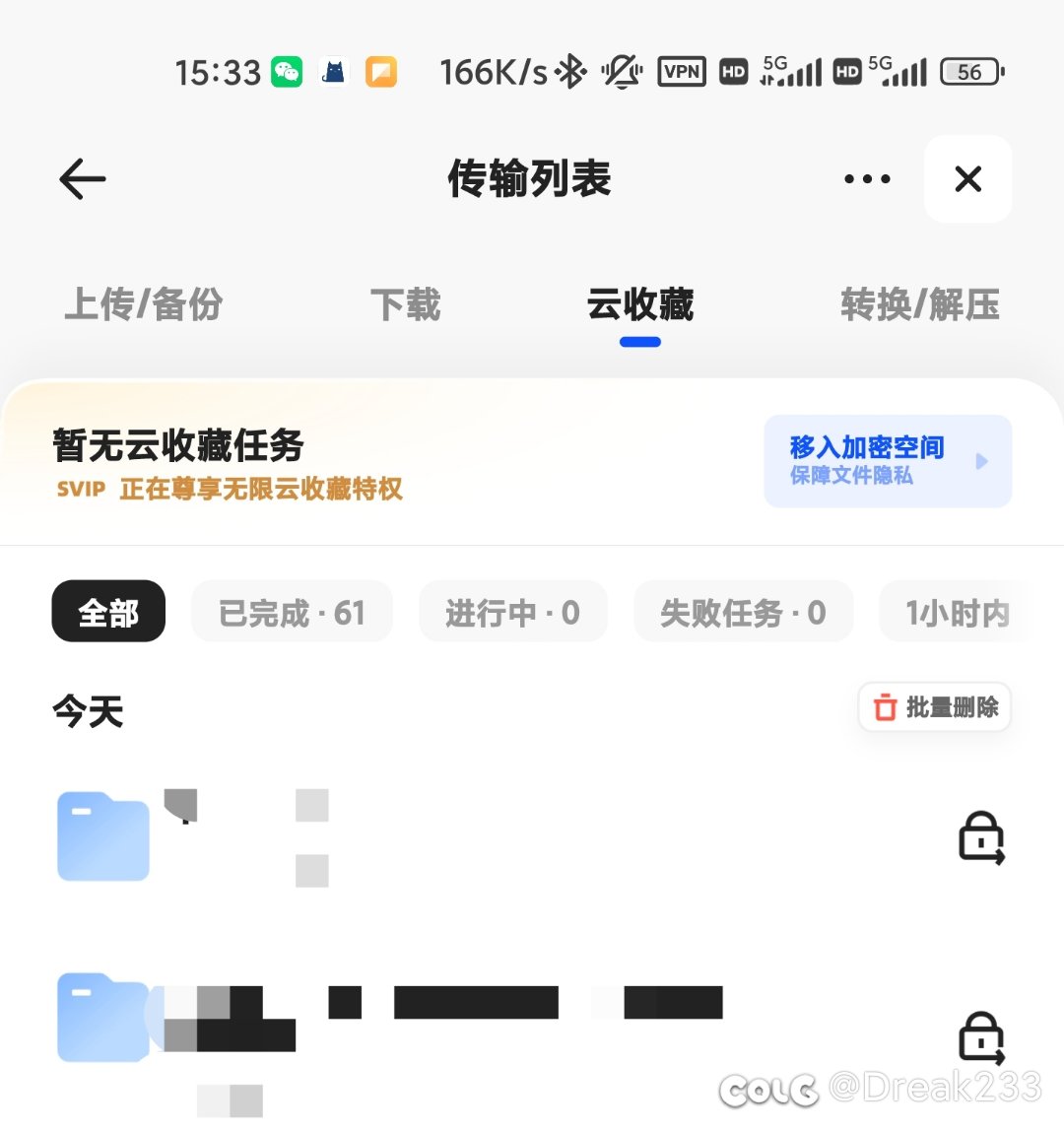Filter by 已完成 · 61
This screenshot has height=1131, width=1064.
pyautogui.click(x=292, y=613)
